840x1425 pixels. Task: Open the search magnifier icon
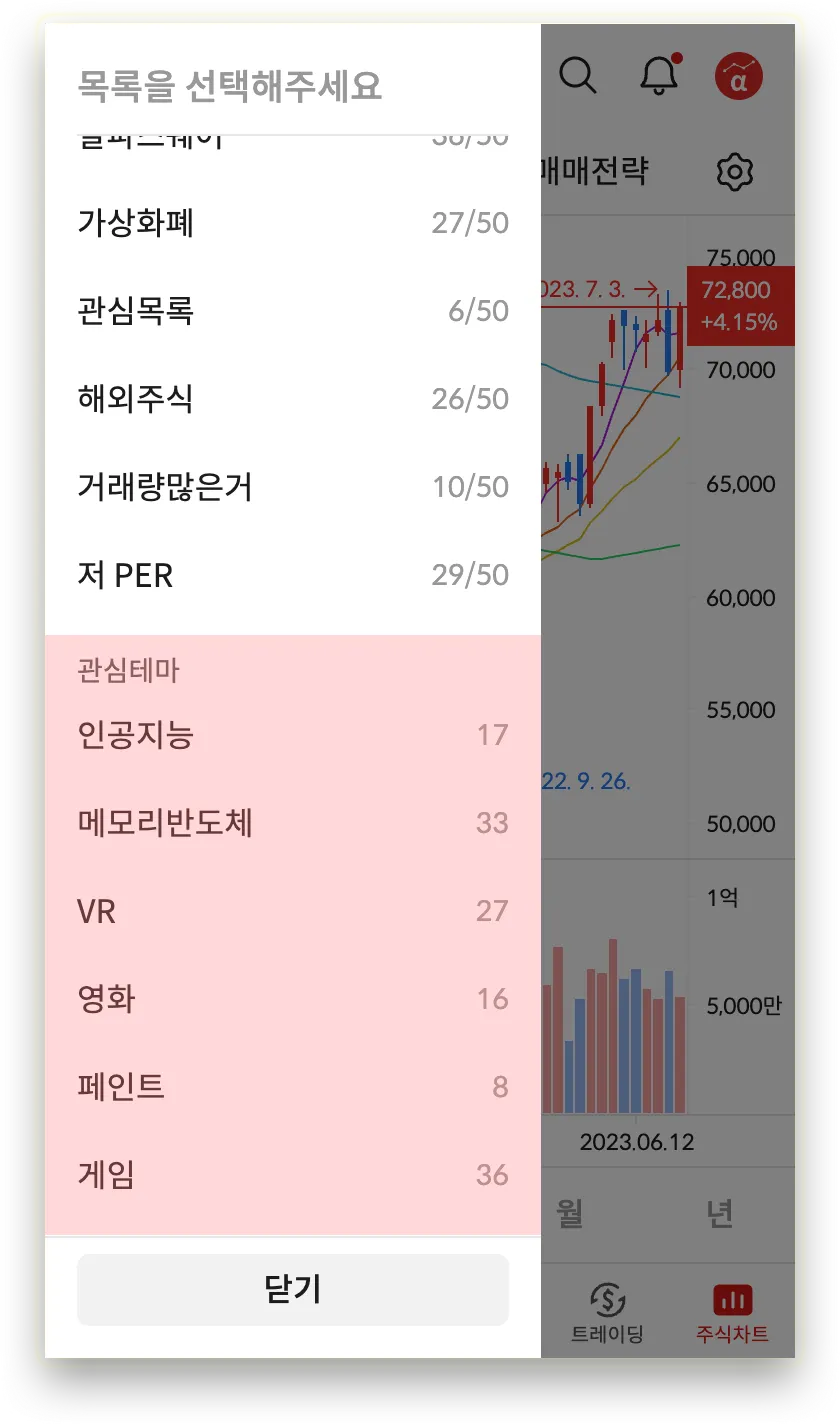[x=577, y=75]
